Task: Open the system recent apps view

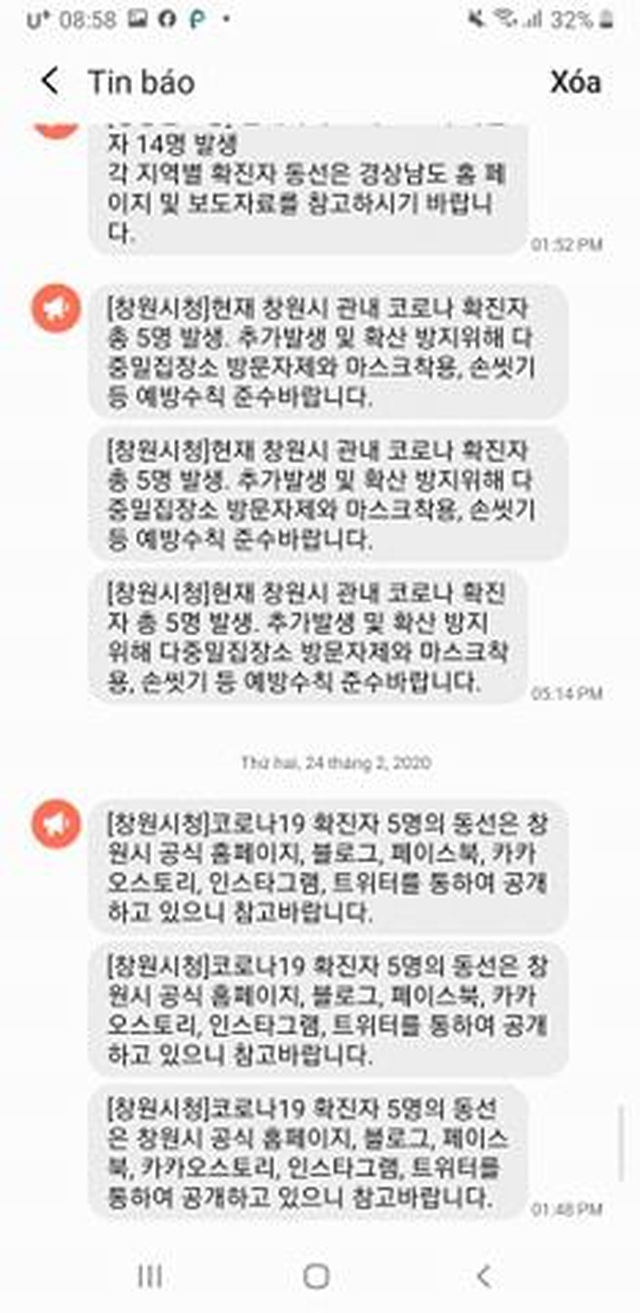Action: pos(150,1274)
